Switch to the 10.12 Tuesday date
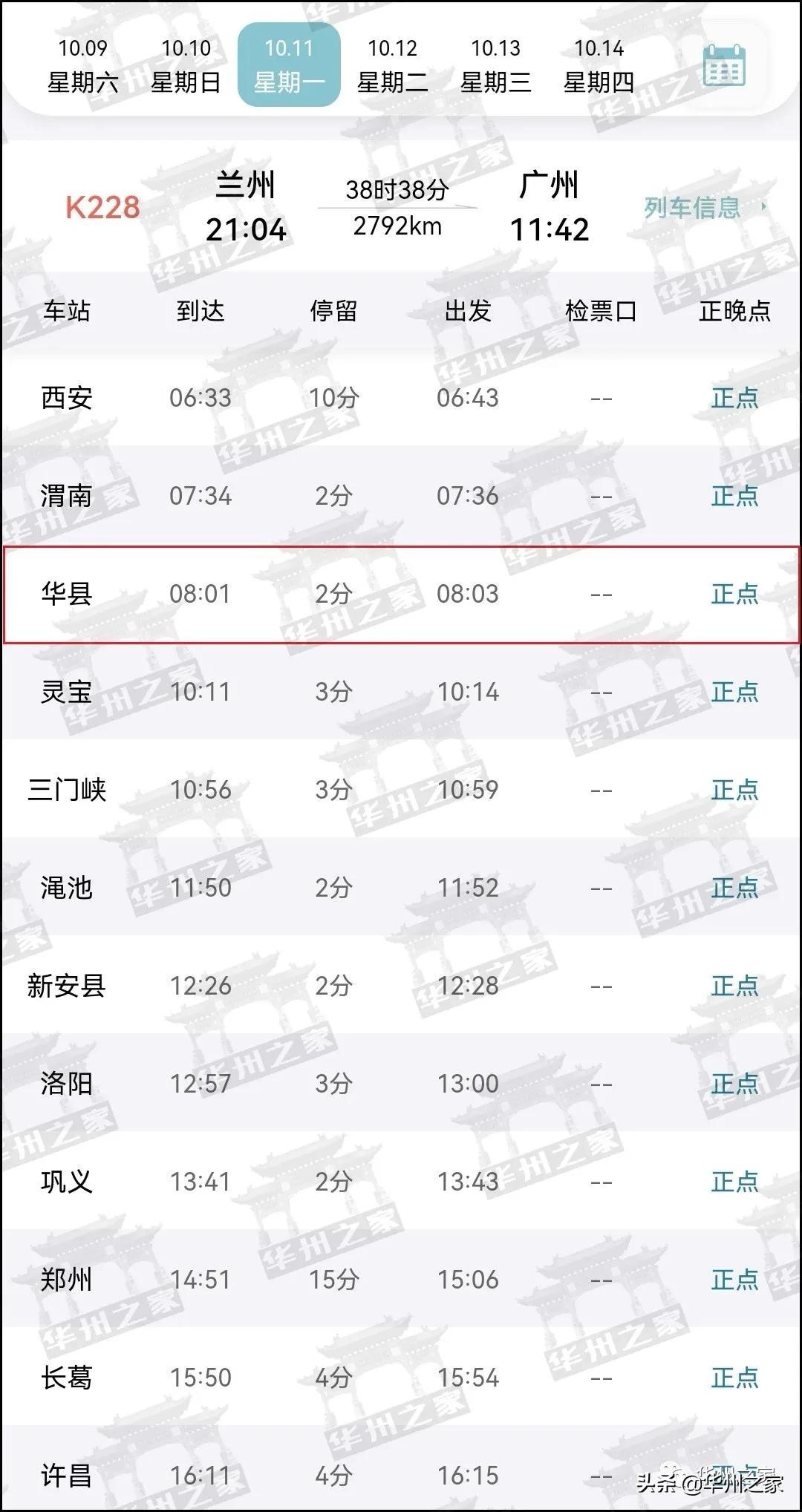Screen dimensions: 802x1512 click(x=392, y=65)
